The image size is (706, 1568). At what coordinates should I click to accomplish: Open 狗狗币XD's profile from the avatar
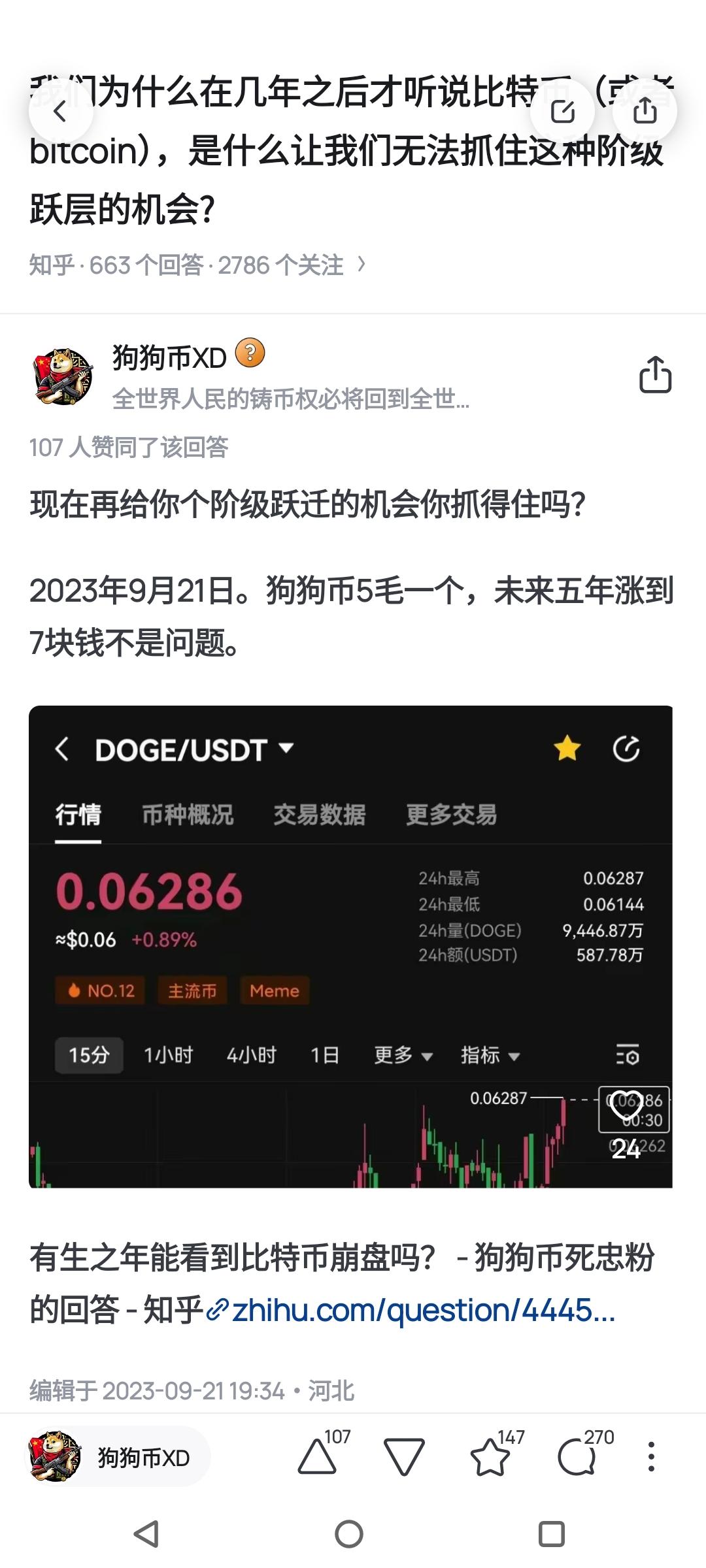[x=63, y=376]
